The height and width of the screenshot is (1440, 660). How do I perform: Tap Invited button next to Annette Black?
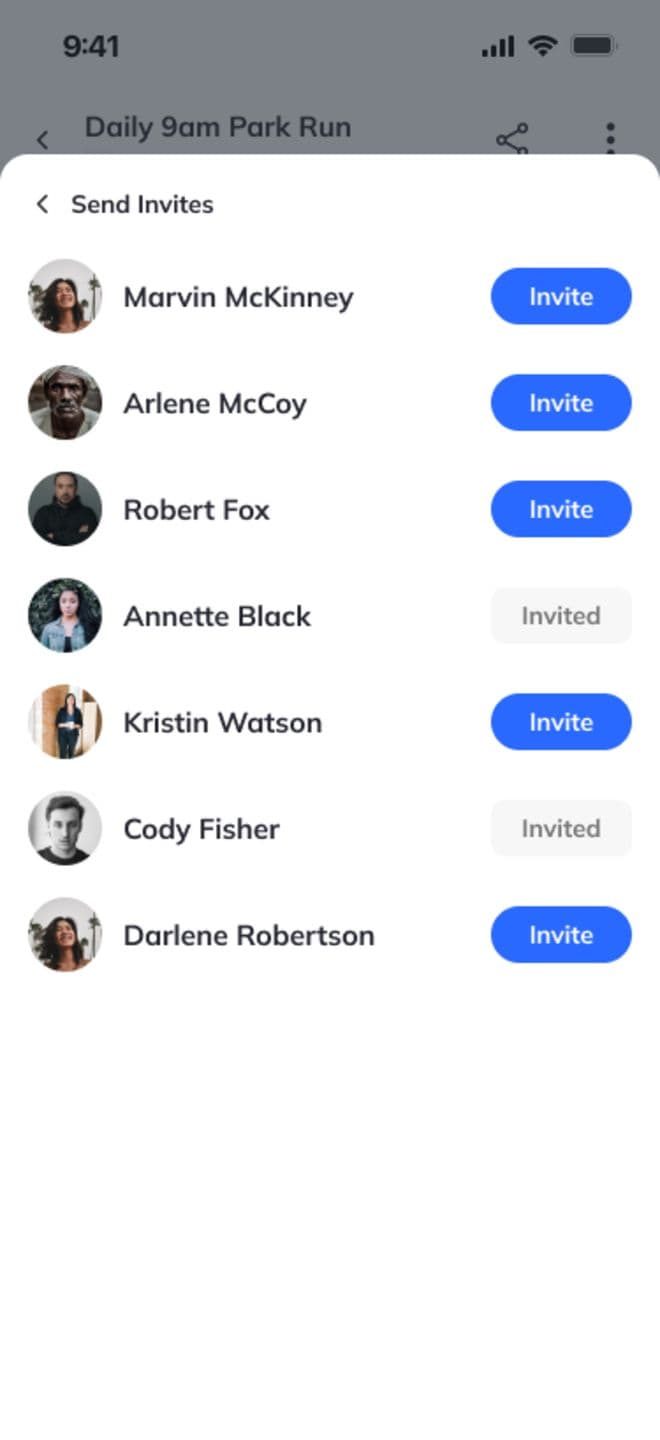[560, 616]
